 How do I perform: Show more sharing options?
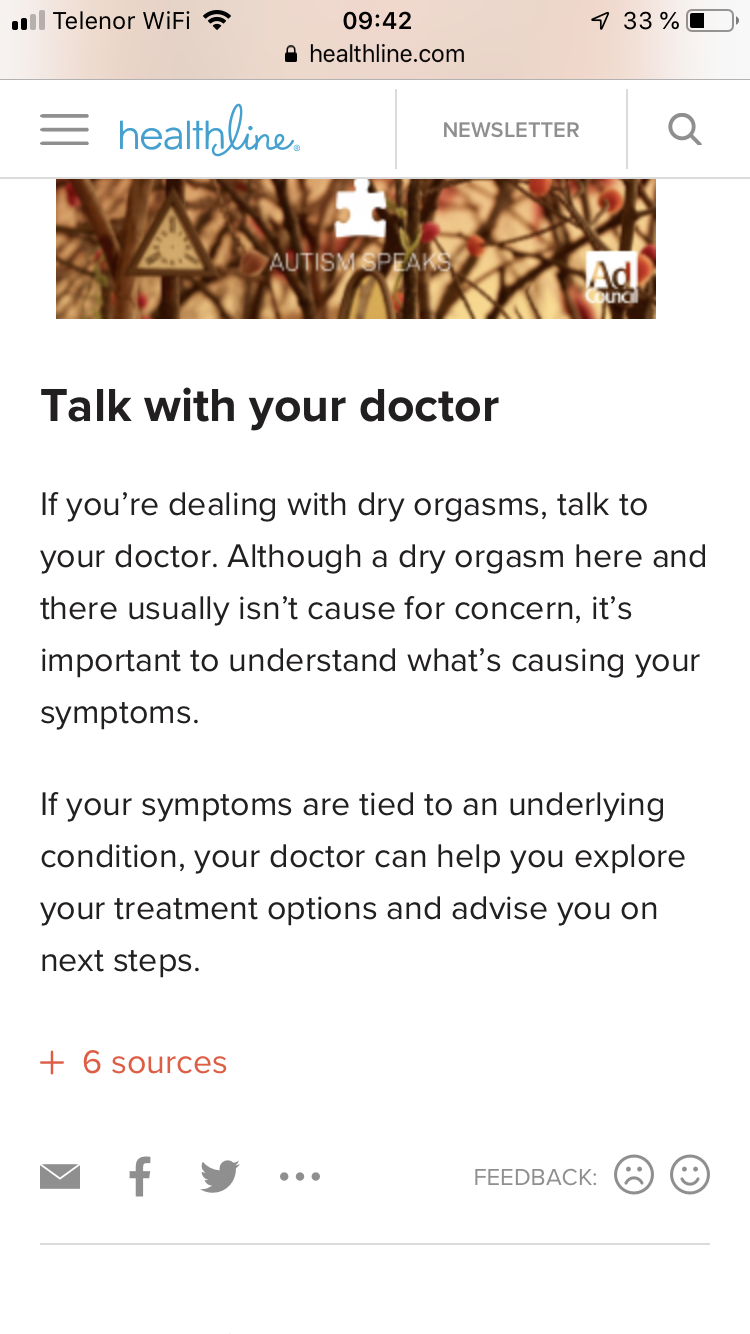click(x=300, y=1177)
